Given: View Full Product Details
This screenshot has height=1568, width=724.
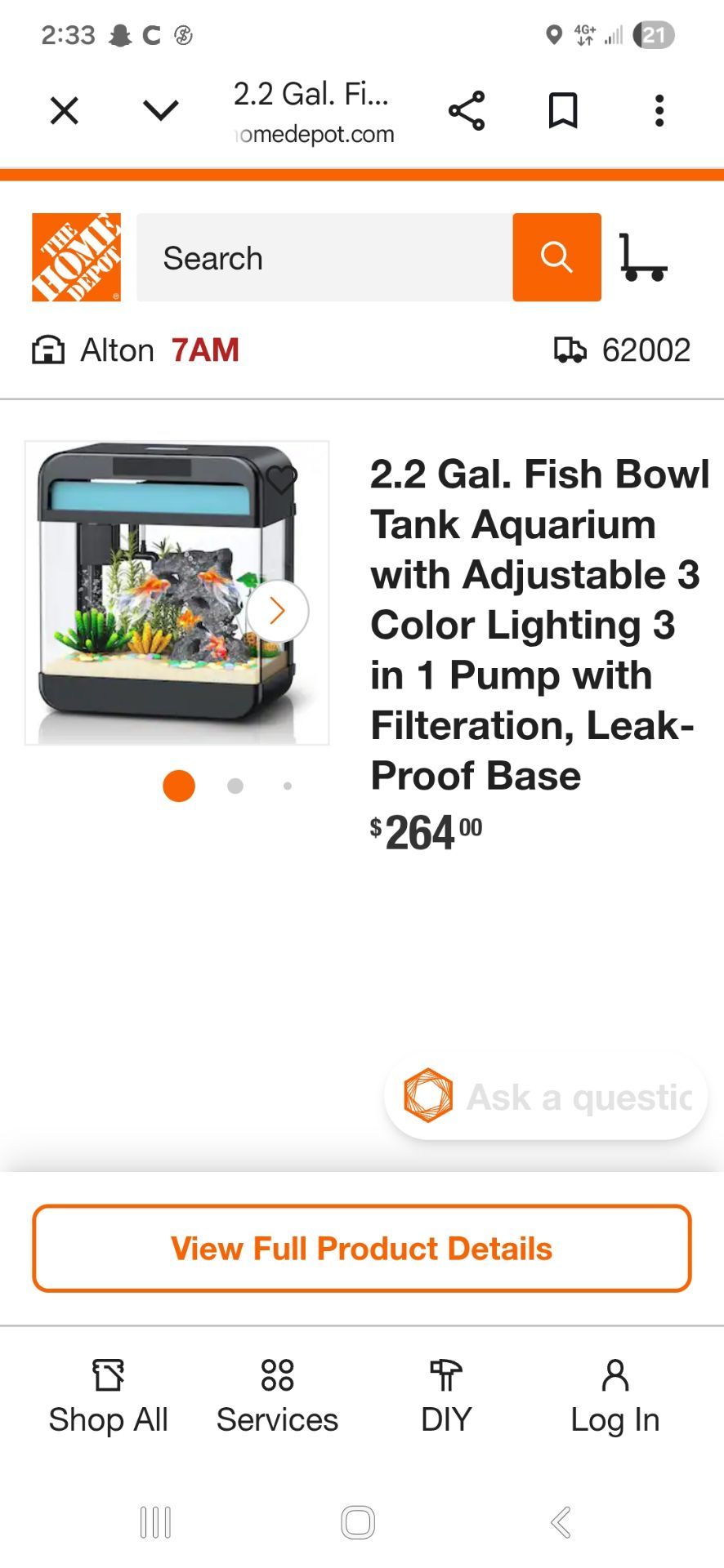Looking at the screenshot, I should pyautogui.click(x=362, y=1249).
